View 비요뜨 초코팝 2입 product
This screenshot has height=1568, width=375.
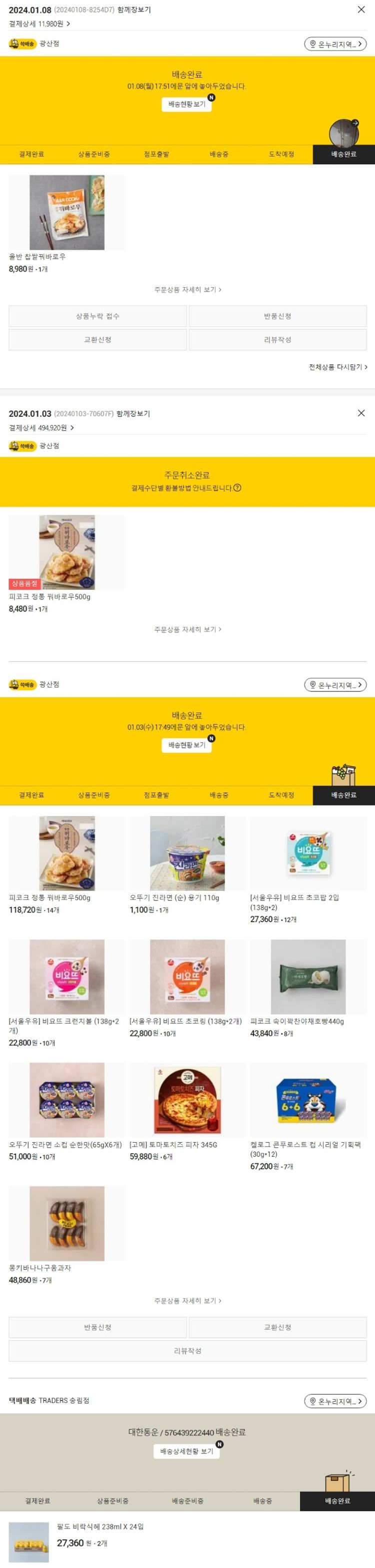click(x=308, y=854)
